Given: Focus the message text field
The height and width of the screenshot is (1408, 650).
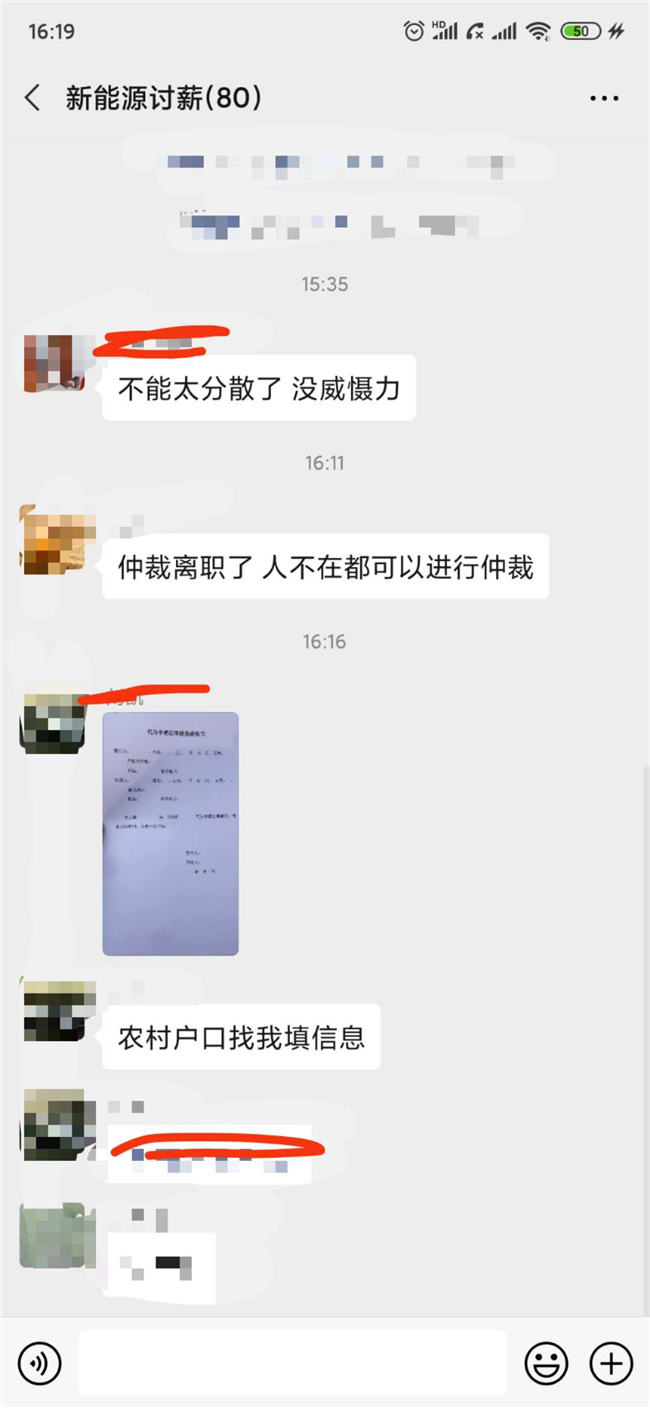Looking at the screenshot, I should tap(292, 1362).
